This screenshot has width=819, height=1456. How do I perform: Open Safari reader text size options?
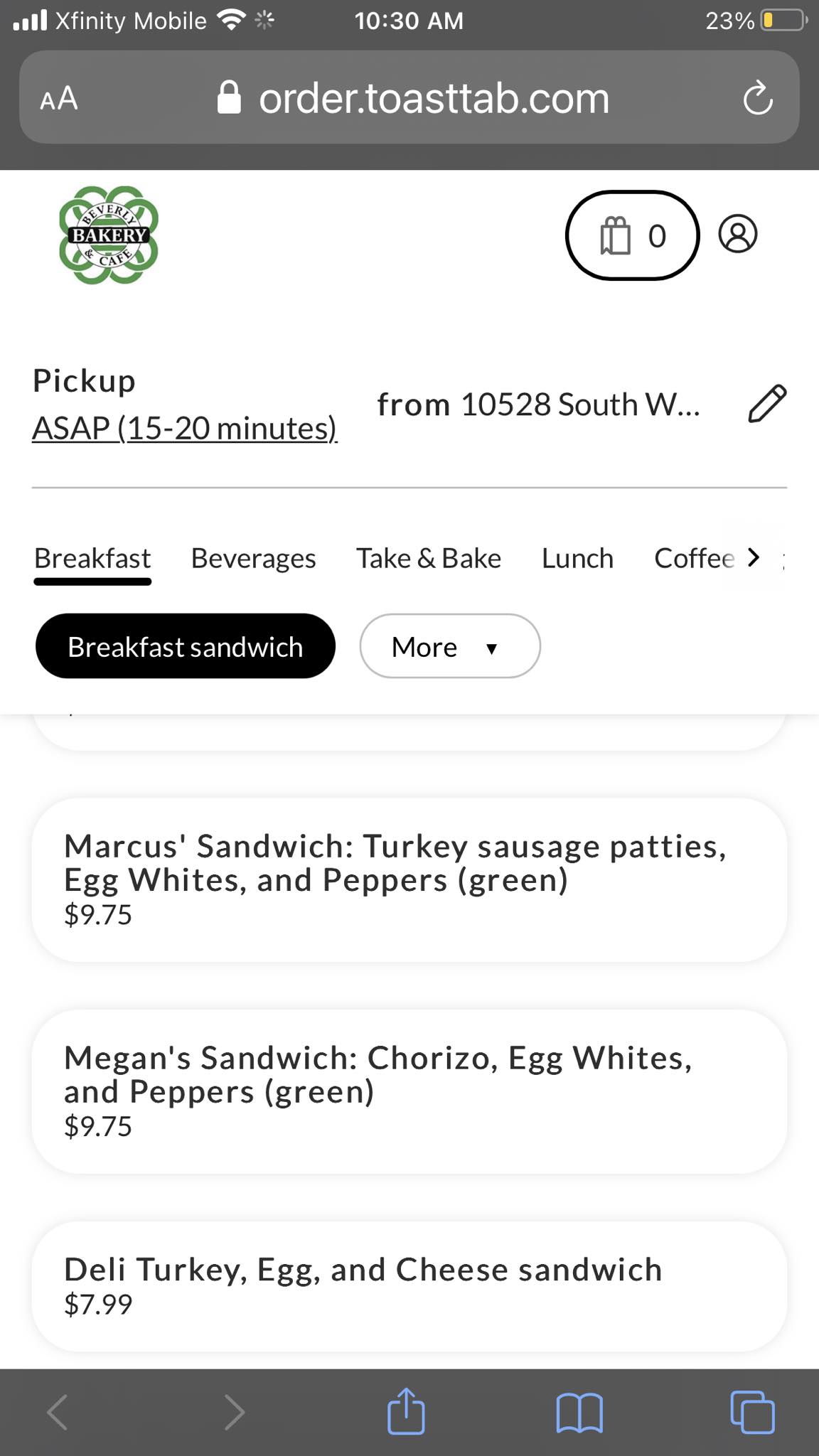tap(59, 98)
